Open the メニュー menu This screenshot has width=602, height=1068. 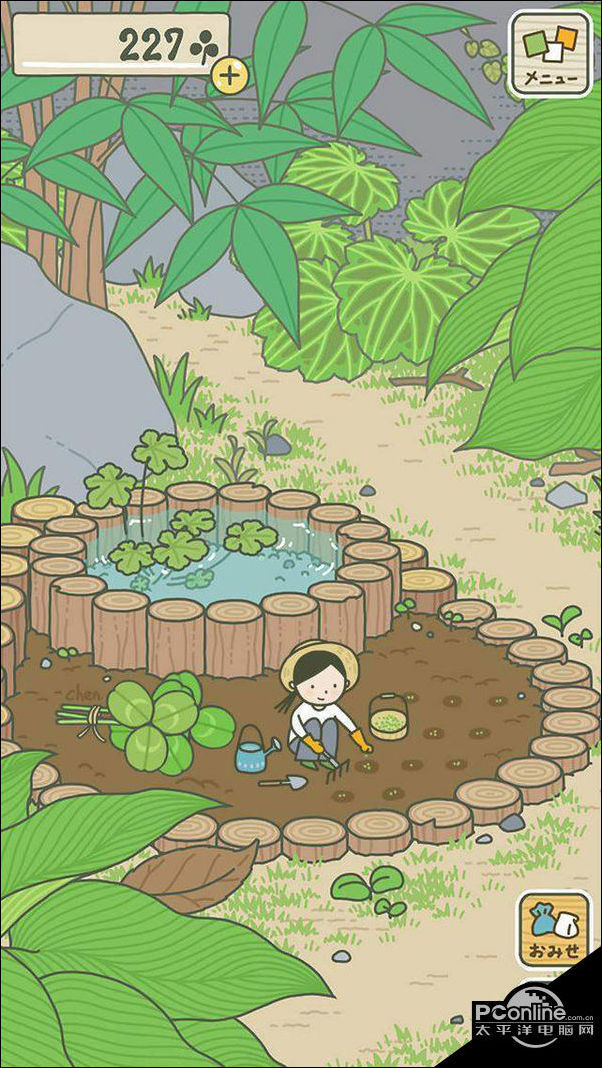pyautogui.click(x=549, y=54)
